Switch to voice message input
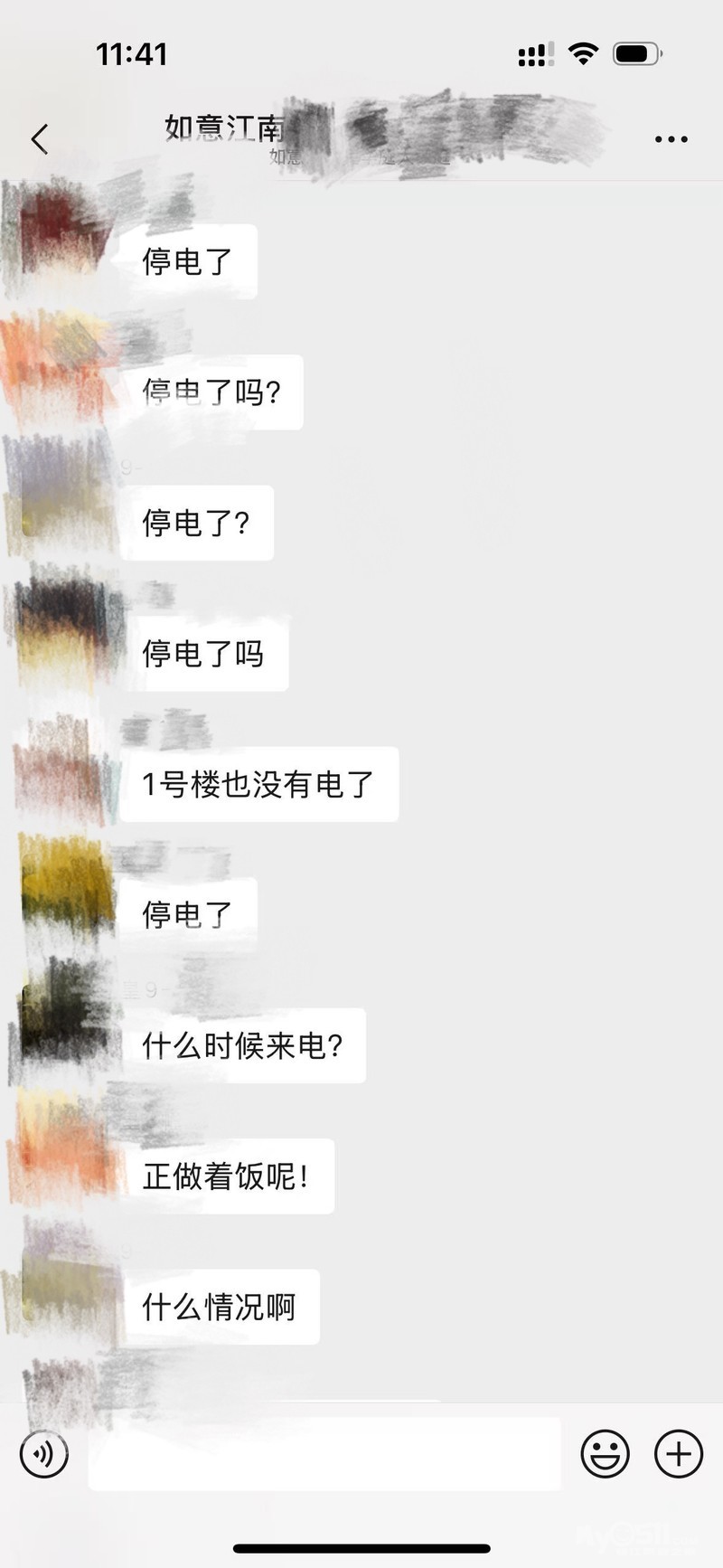 click(43, 1454)
